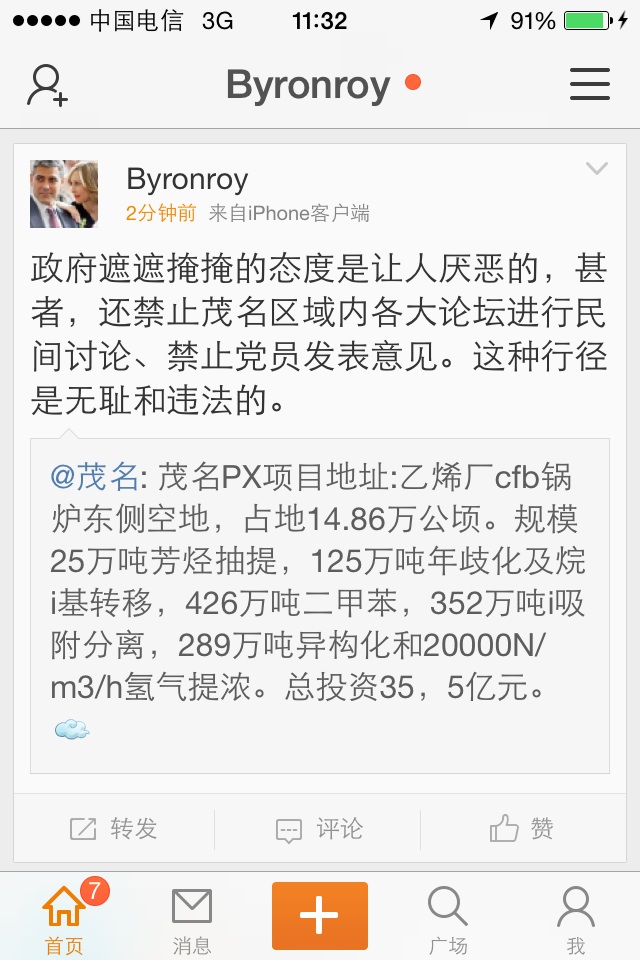Expand the post options chevron

[x=596, y=169]
